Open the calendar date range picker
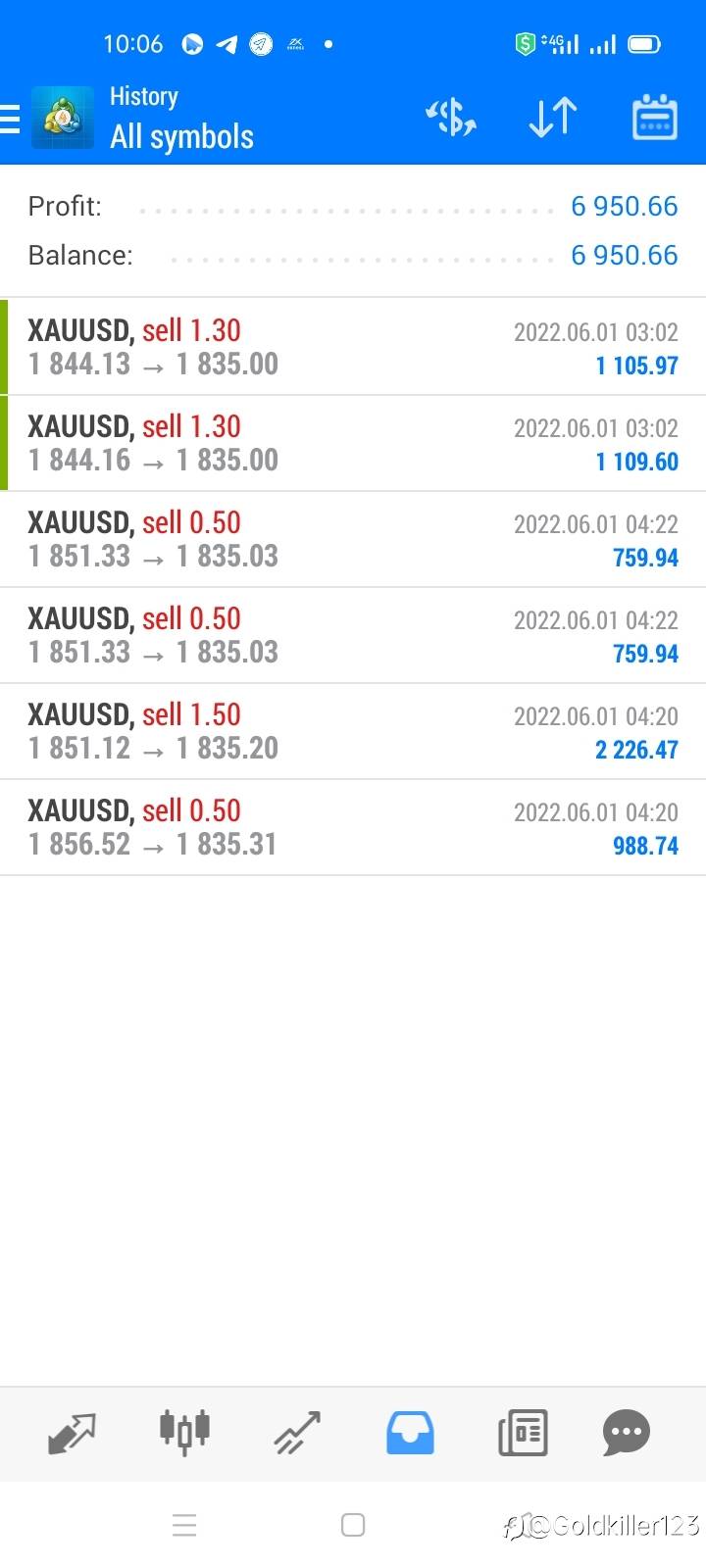Viewport: 706px width, 1568px height. click(654, 118)
